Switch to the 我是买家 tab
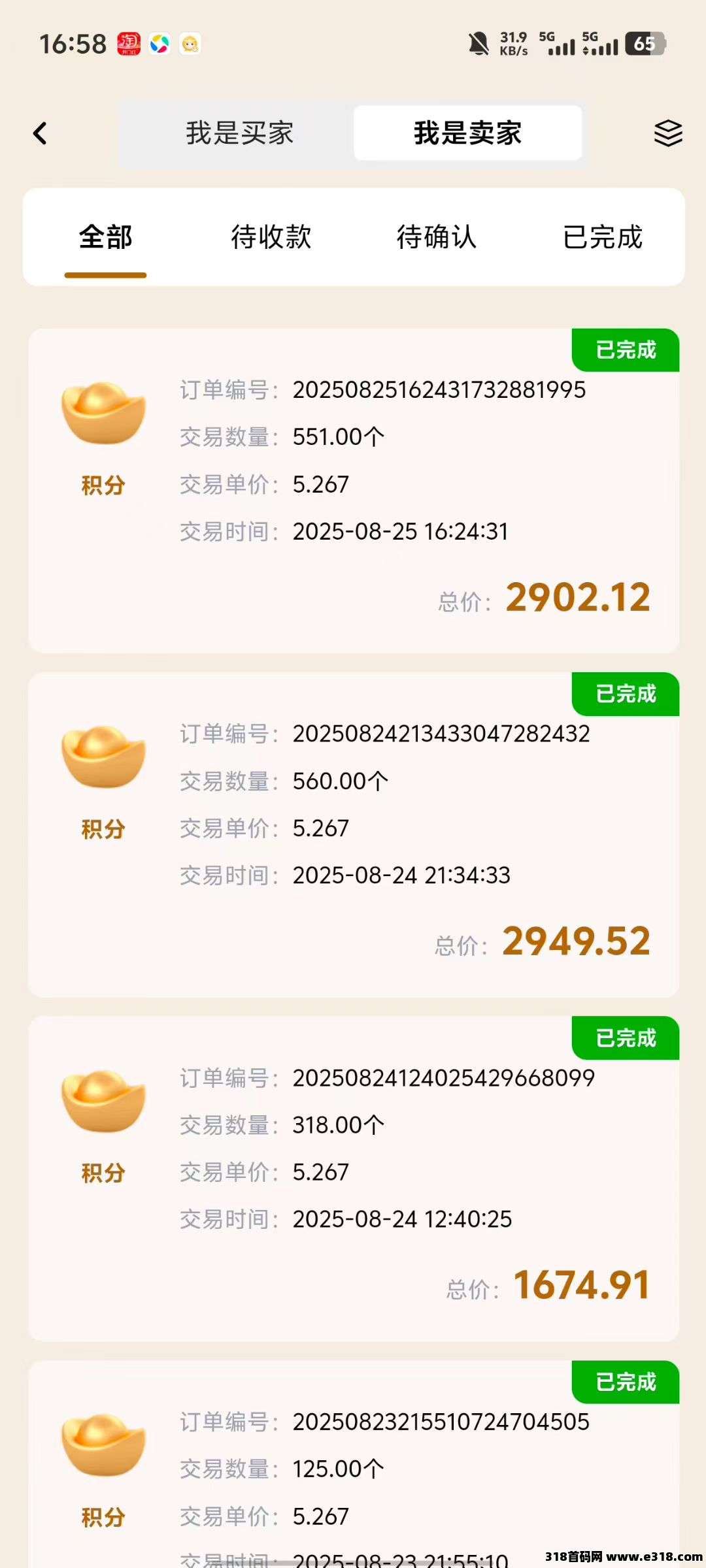Image resolution: width=706 pixels, height=1568 pixels. 239,133
